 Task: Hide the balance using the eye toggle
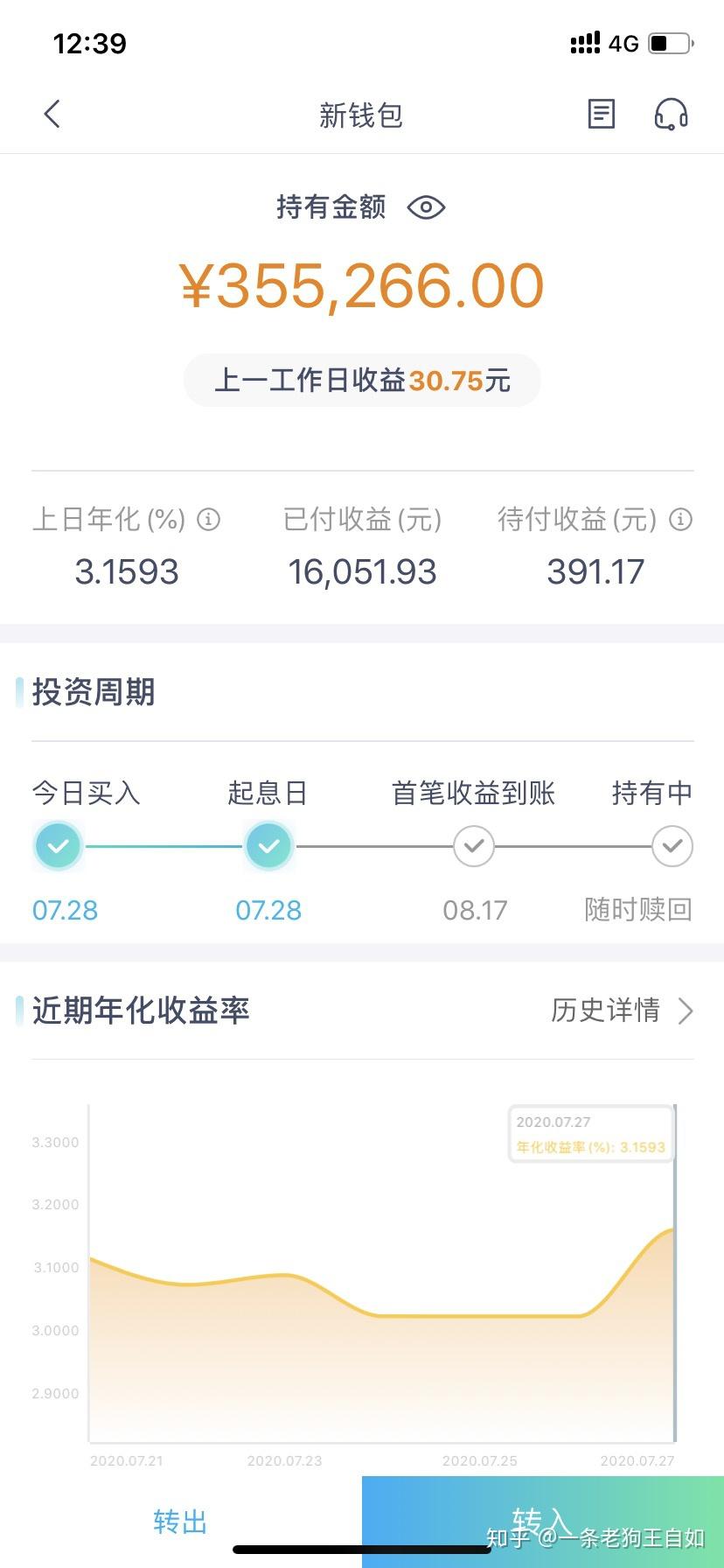426,207
